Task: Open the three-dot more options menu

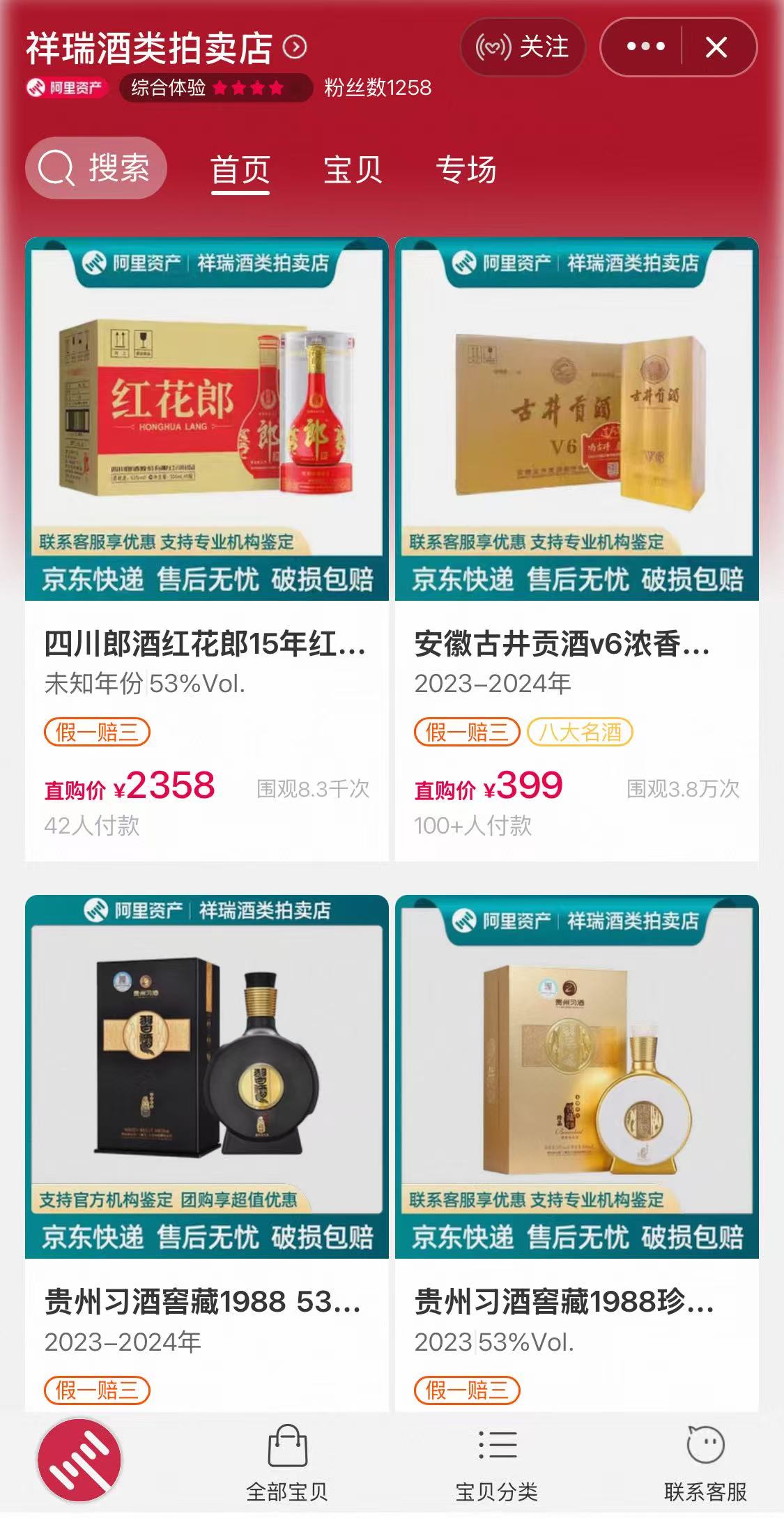Action: pyautogui.click(x=645, y=47)
